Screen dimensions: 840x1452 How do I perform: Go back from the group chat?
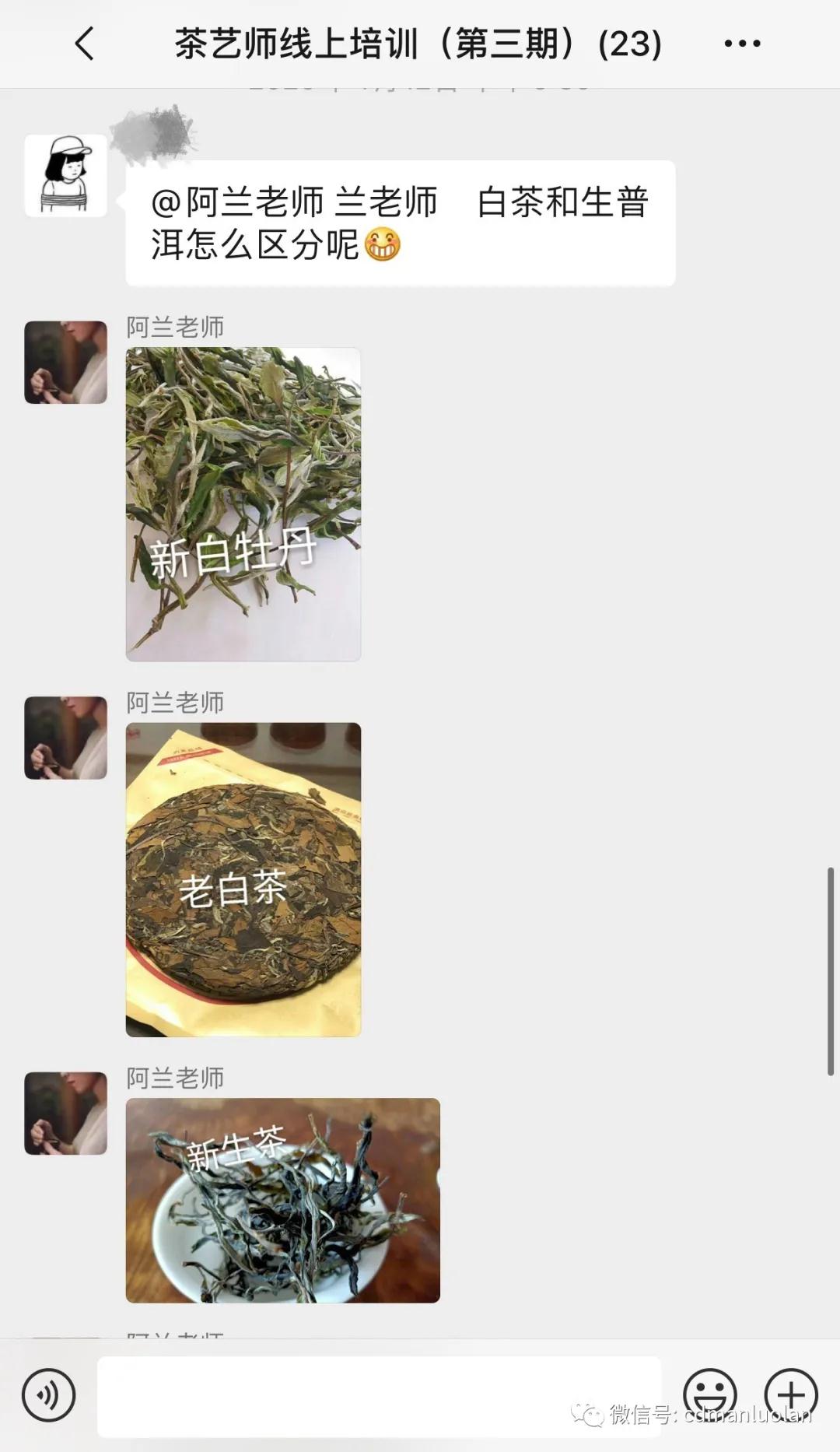[84, 44]
